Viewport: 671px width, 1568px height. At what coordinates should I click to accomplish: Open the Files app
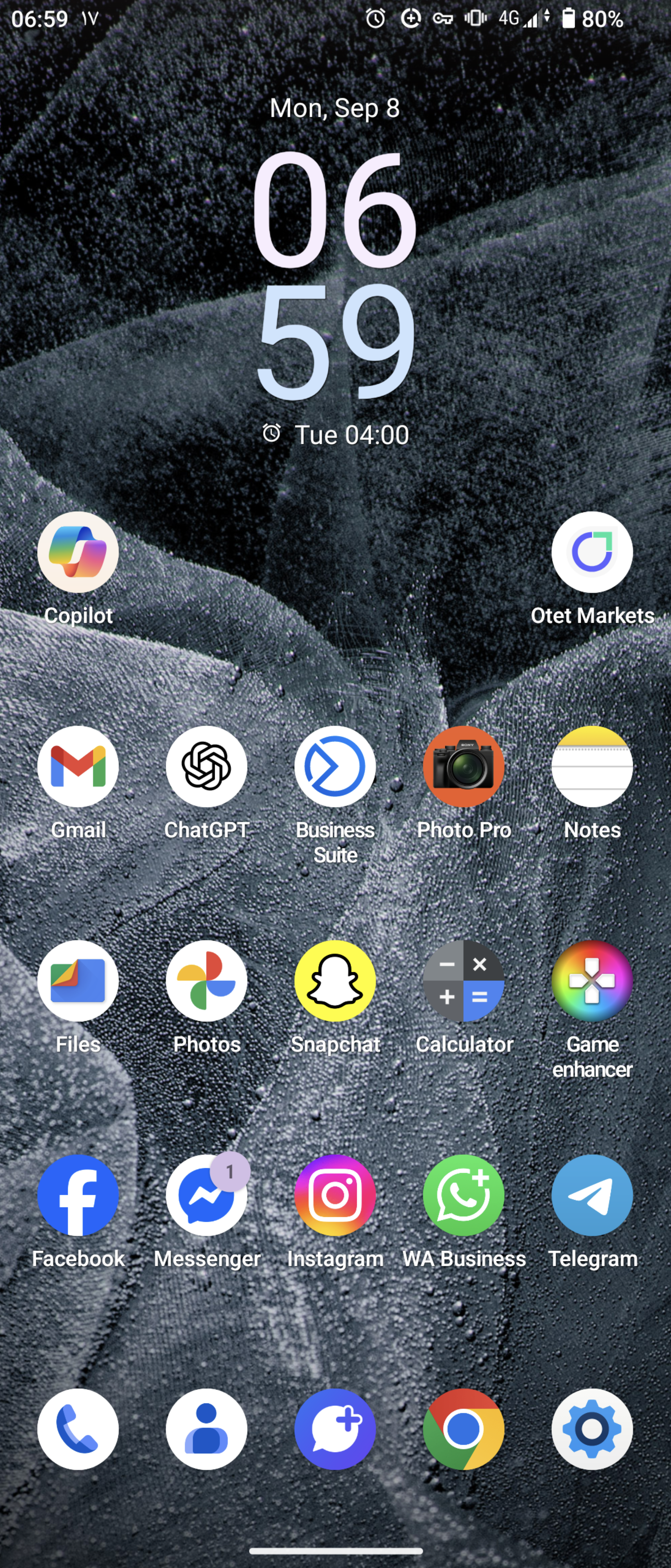pos(78,980)
